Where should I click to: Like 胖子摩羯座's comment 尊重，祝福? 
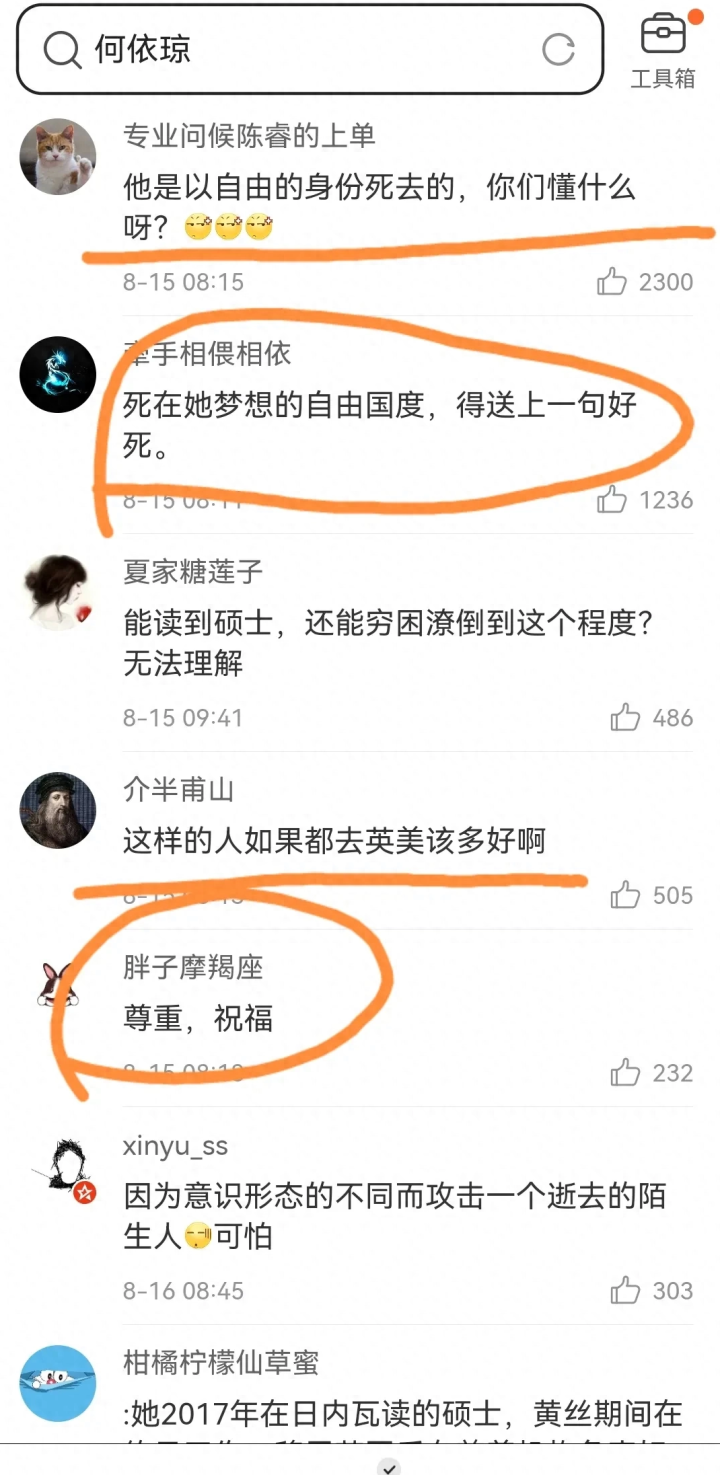tap(625, 1073)
